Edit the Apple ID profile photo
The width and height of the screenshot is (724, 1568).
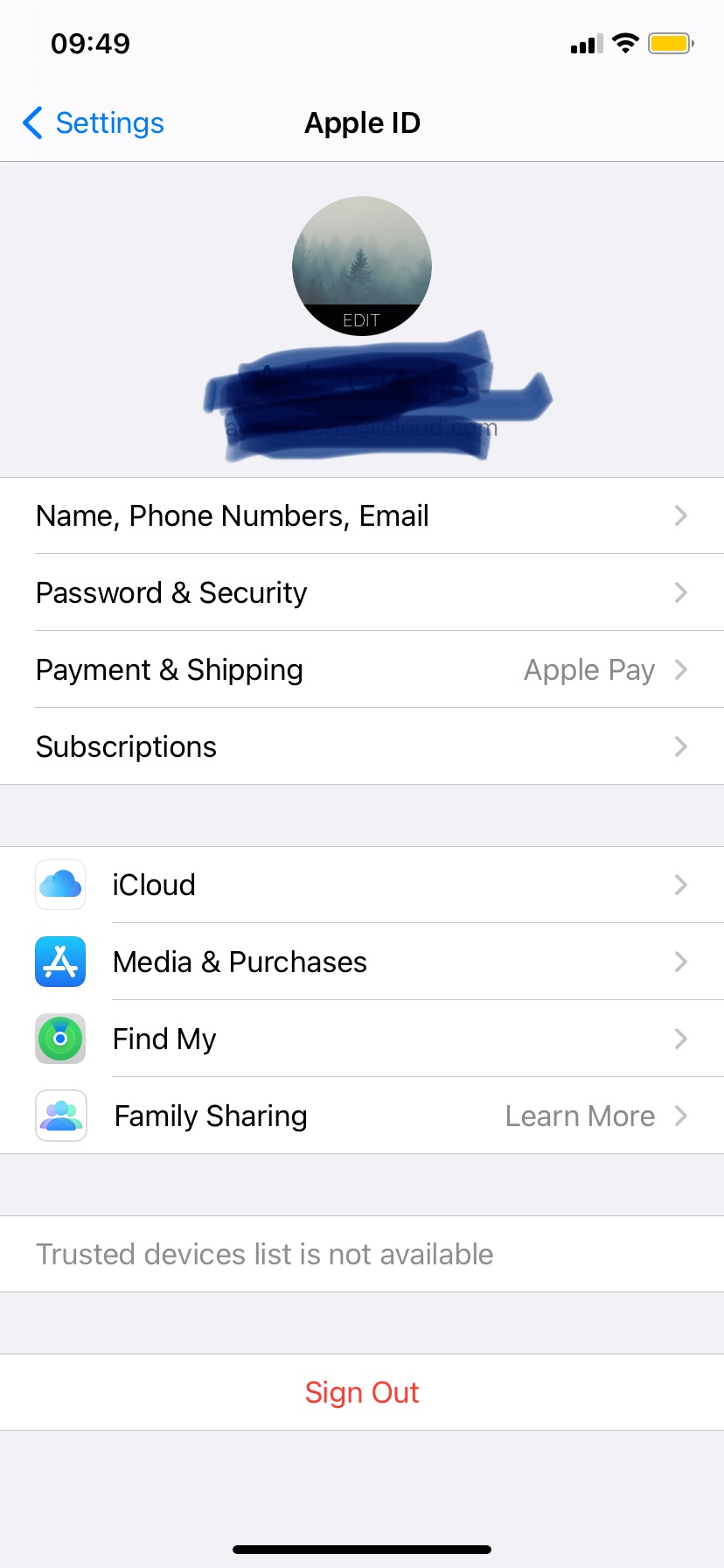pos(362,266)
